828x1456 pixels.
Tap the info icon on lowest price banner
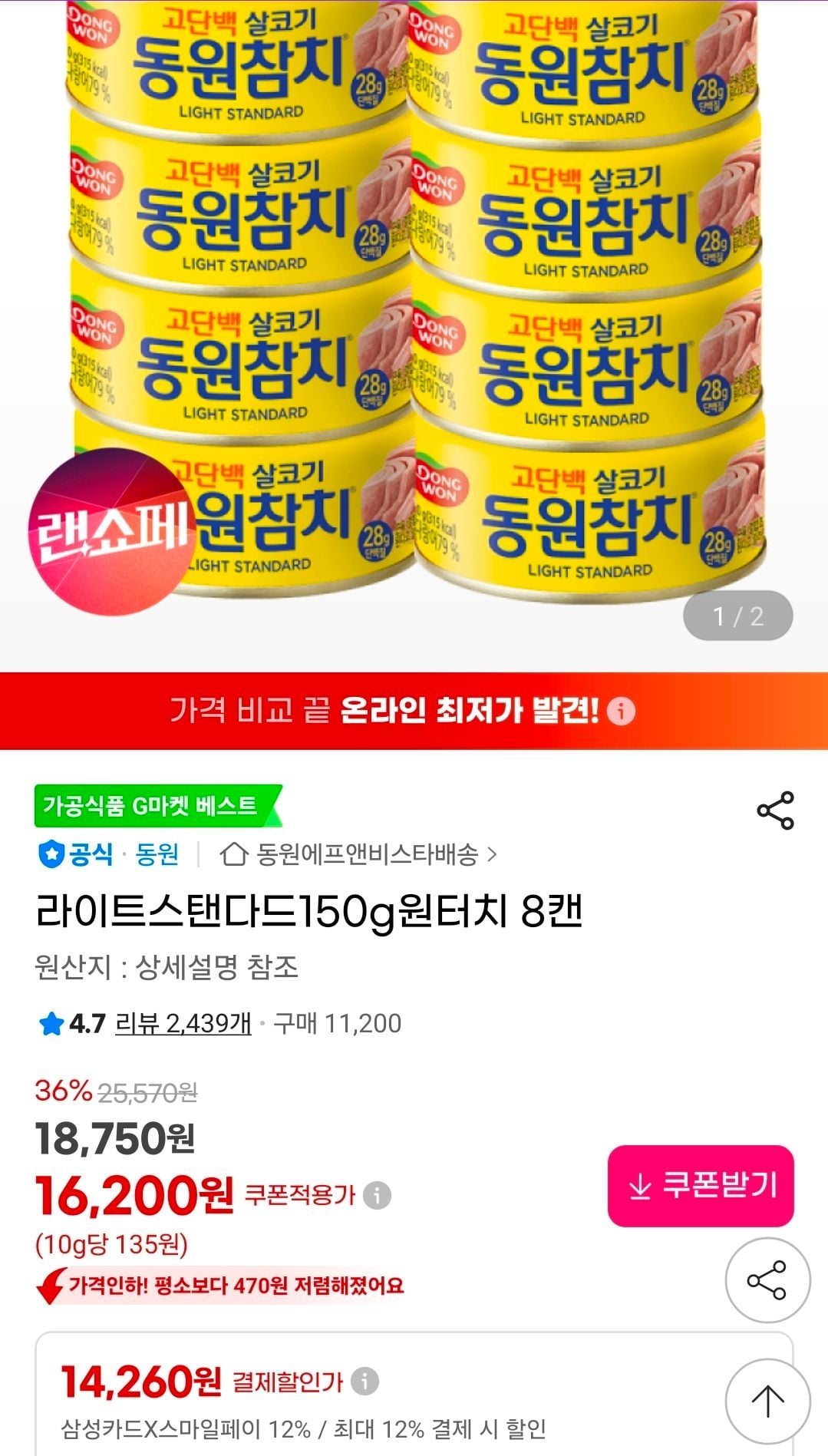621,711
